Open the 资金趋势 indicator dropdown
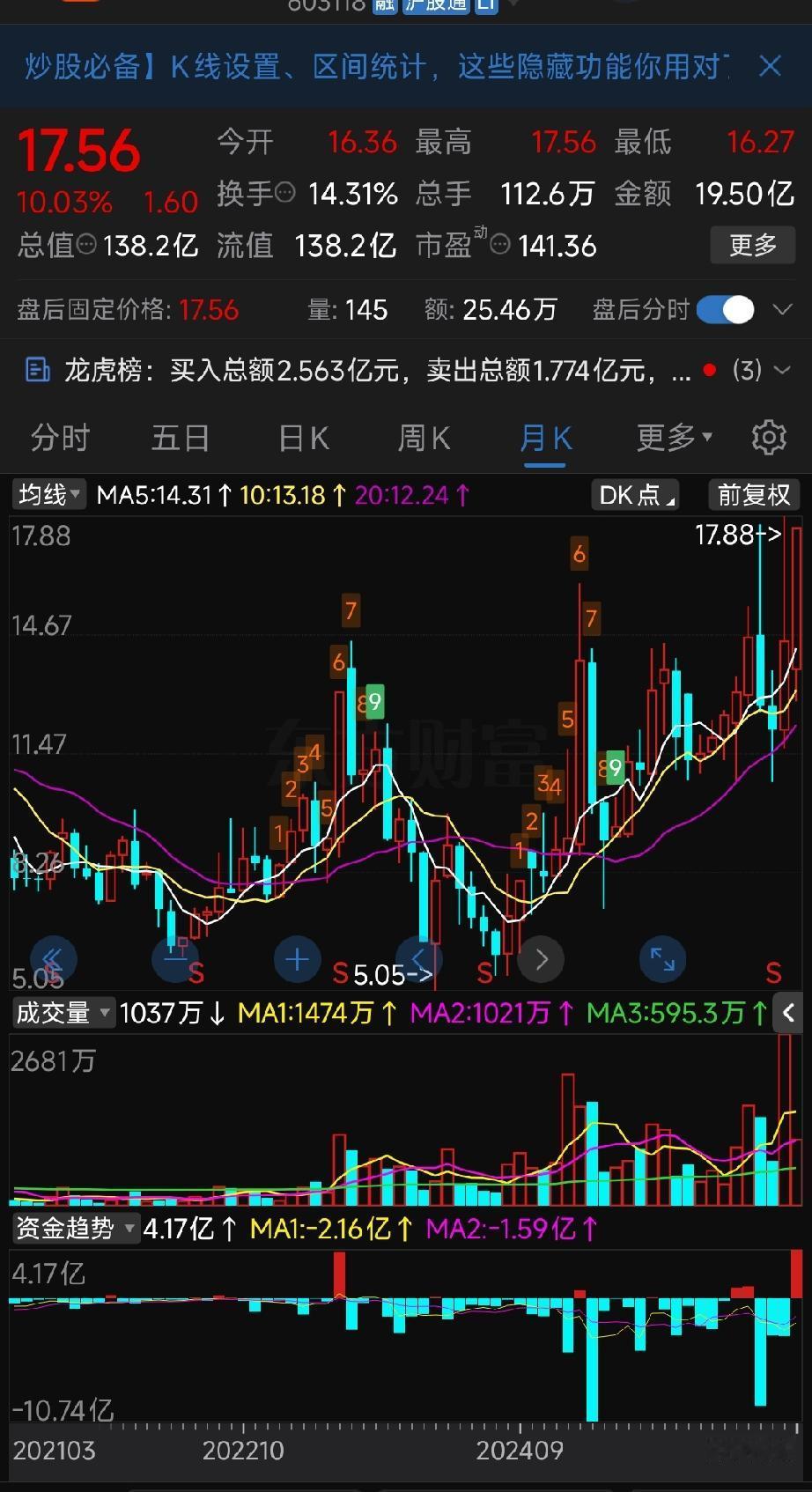The width and height of the screenshot is (812, 1492). tap(77, 1228)
